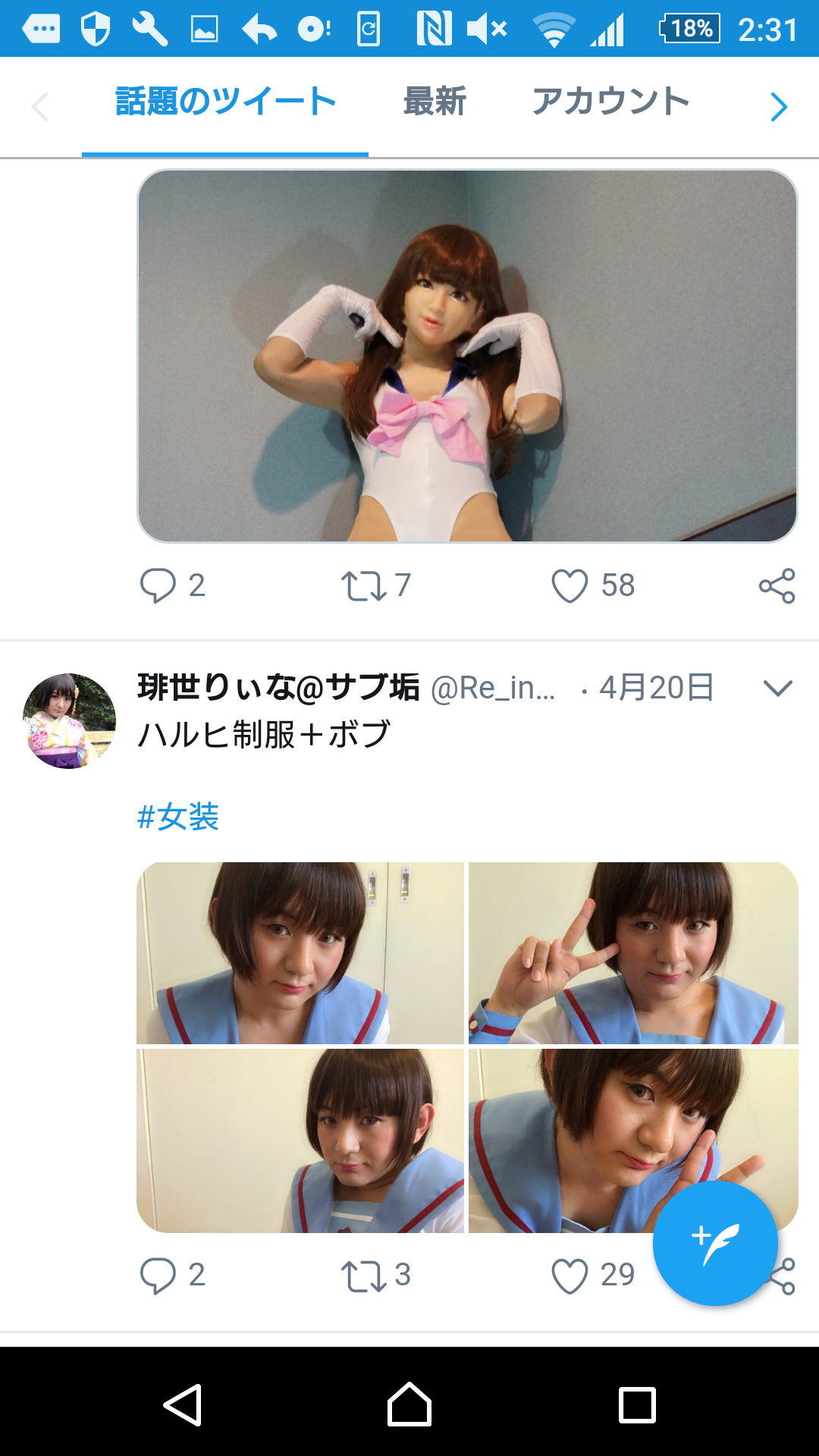The height and width of the screenshot is (1456, 819).
Task: Select the 話題のツイート tab
Action: (x=225, y=102)
